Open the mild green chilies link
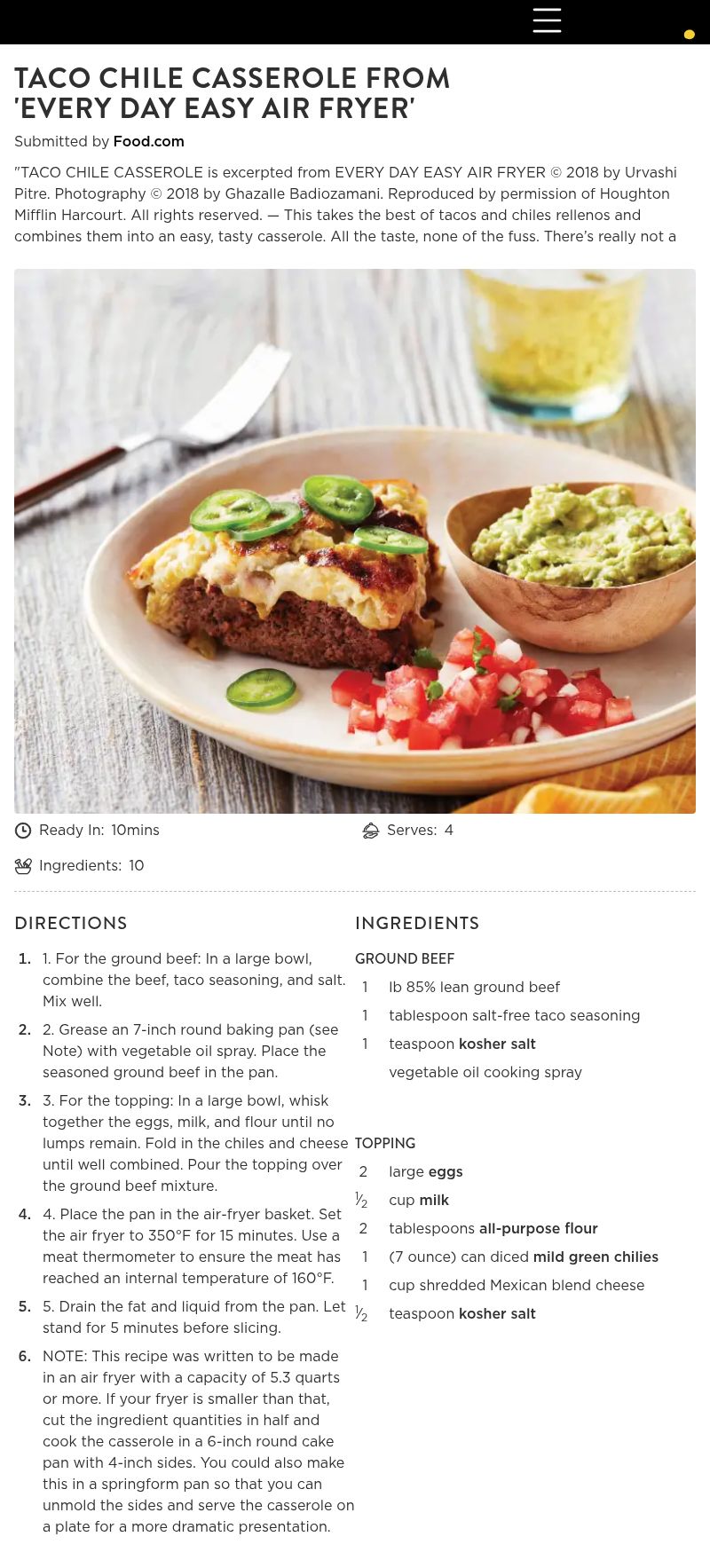710x1568 pixels. pyautogui.click(x=596, y=1257)
